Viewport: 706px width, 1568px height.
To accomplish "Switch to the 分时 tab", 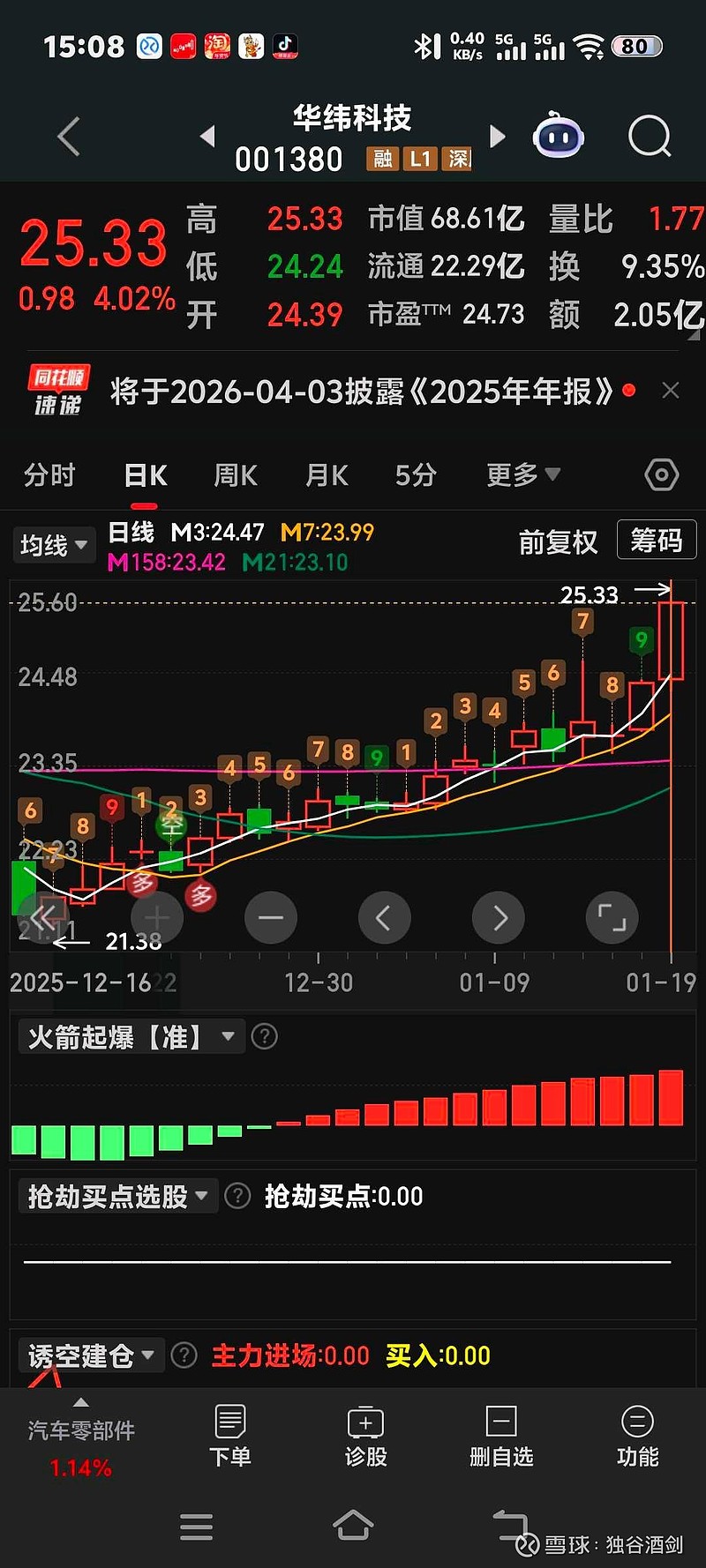I will [x=49, y=475].
